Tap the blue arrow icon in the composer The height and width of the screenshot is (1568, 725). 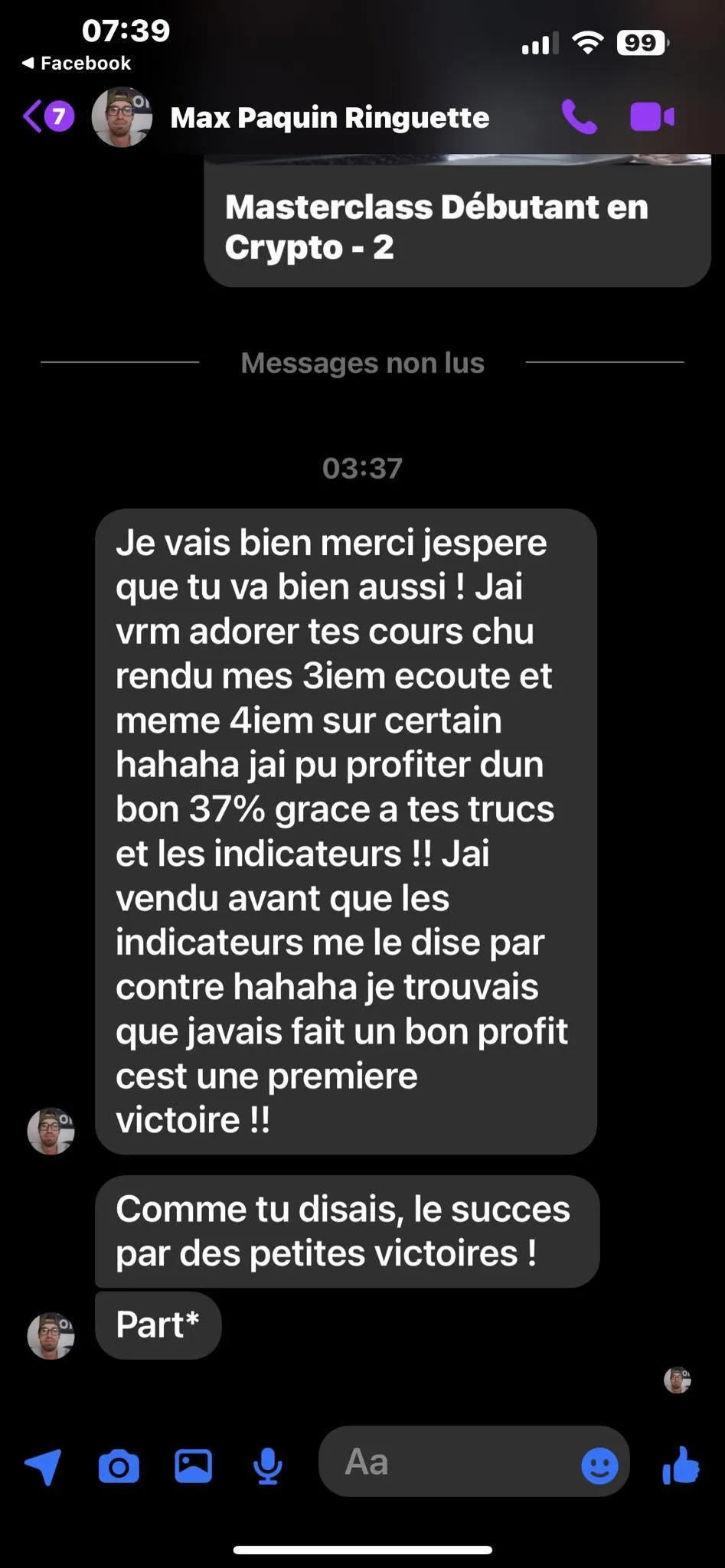coord(44,1465)
